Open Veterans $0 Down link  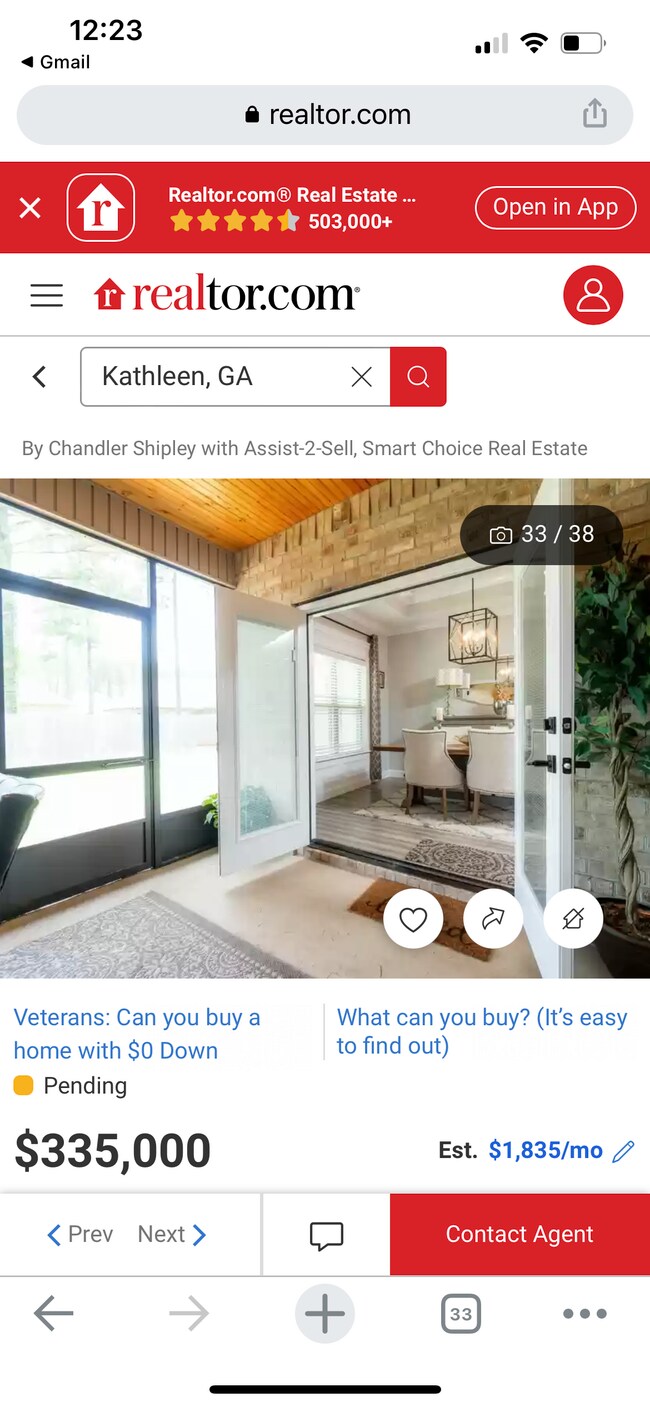136,1034
